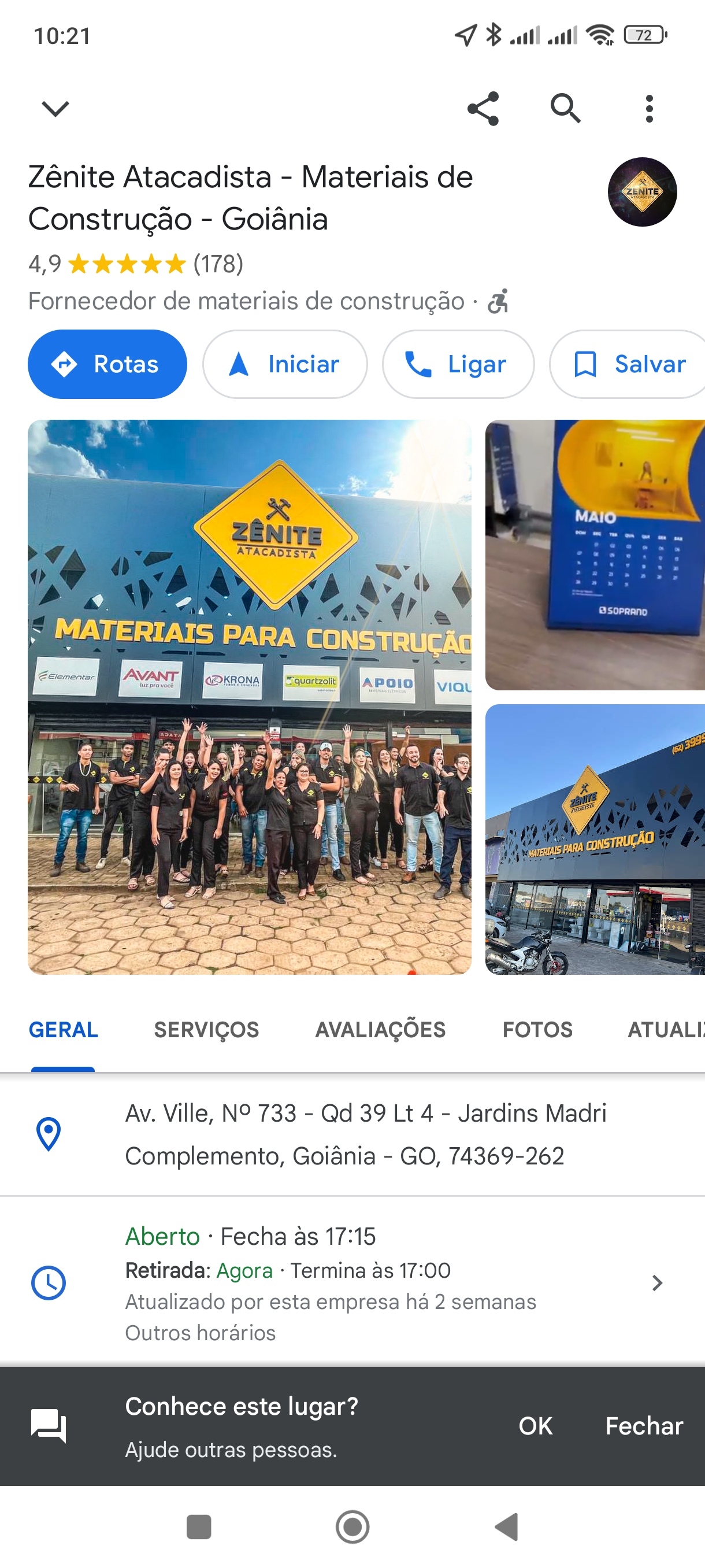The height and width of the screenshot is (1568, 705).
Task: Confirm with OK in the bottom banner
Action: pos(535,1426)
